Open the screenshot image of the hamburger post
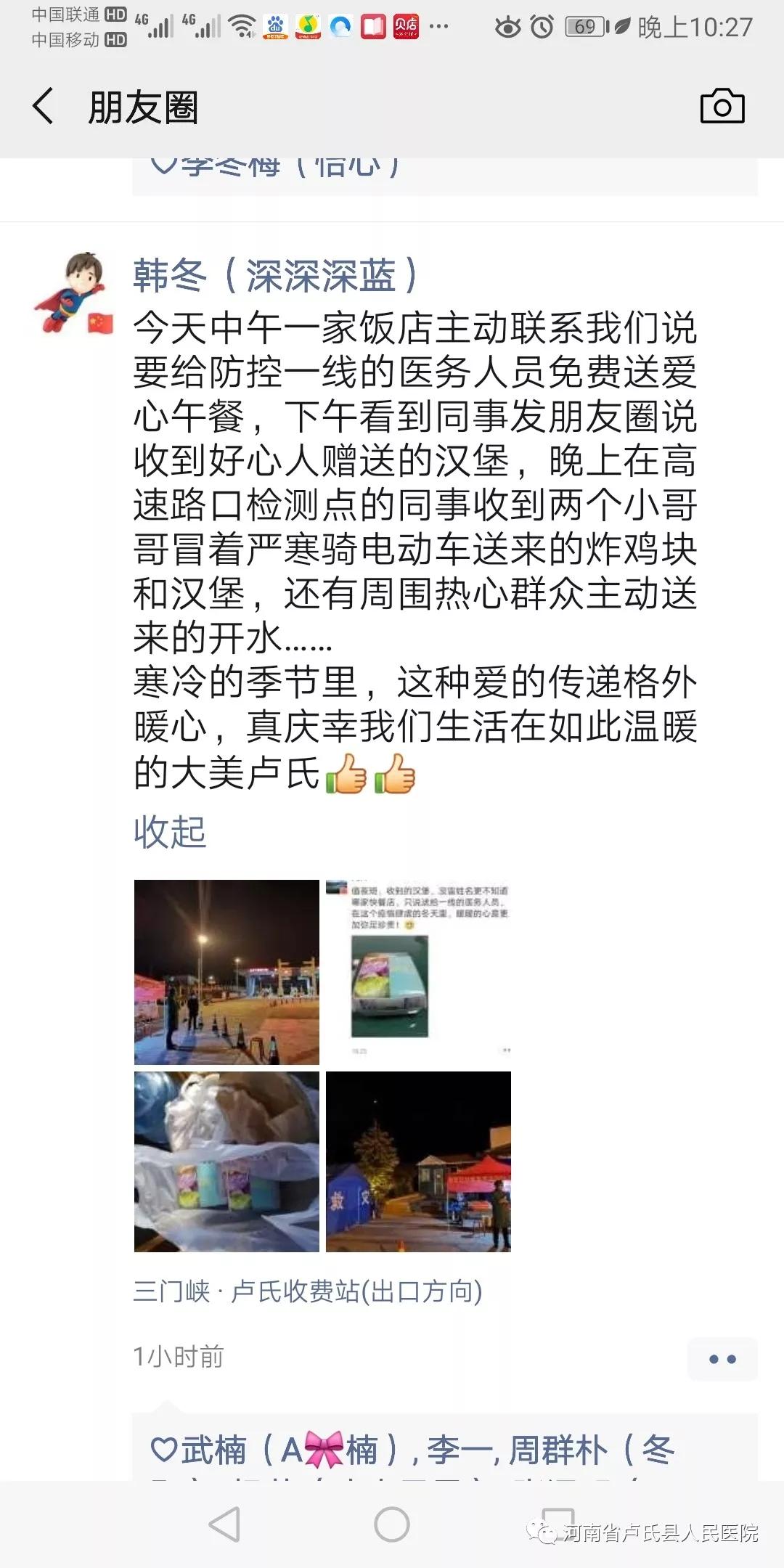The image size is (784, 1568). 418,972
